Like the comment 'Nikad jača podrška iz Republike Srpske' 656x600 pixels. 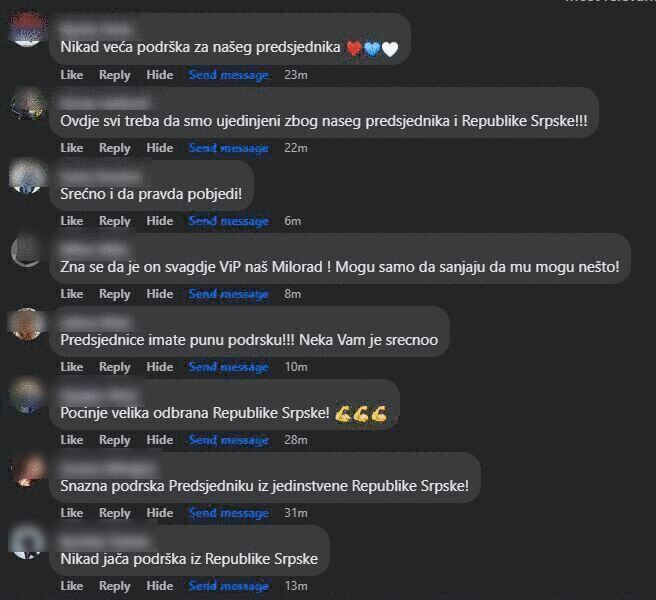(71, 586)
